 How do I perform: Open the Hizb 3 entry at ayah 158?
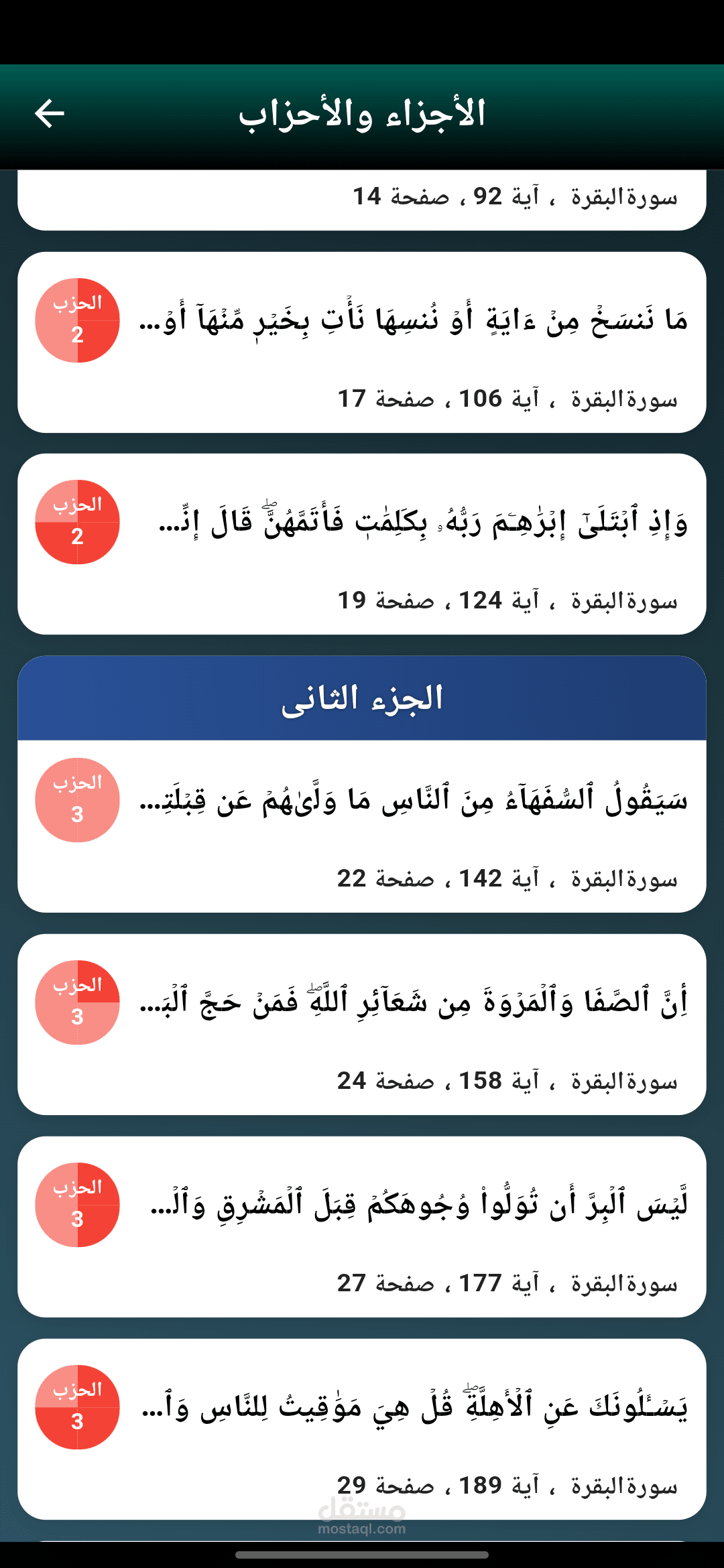click(x=362, y=1025)
